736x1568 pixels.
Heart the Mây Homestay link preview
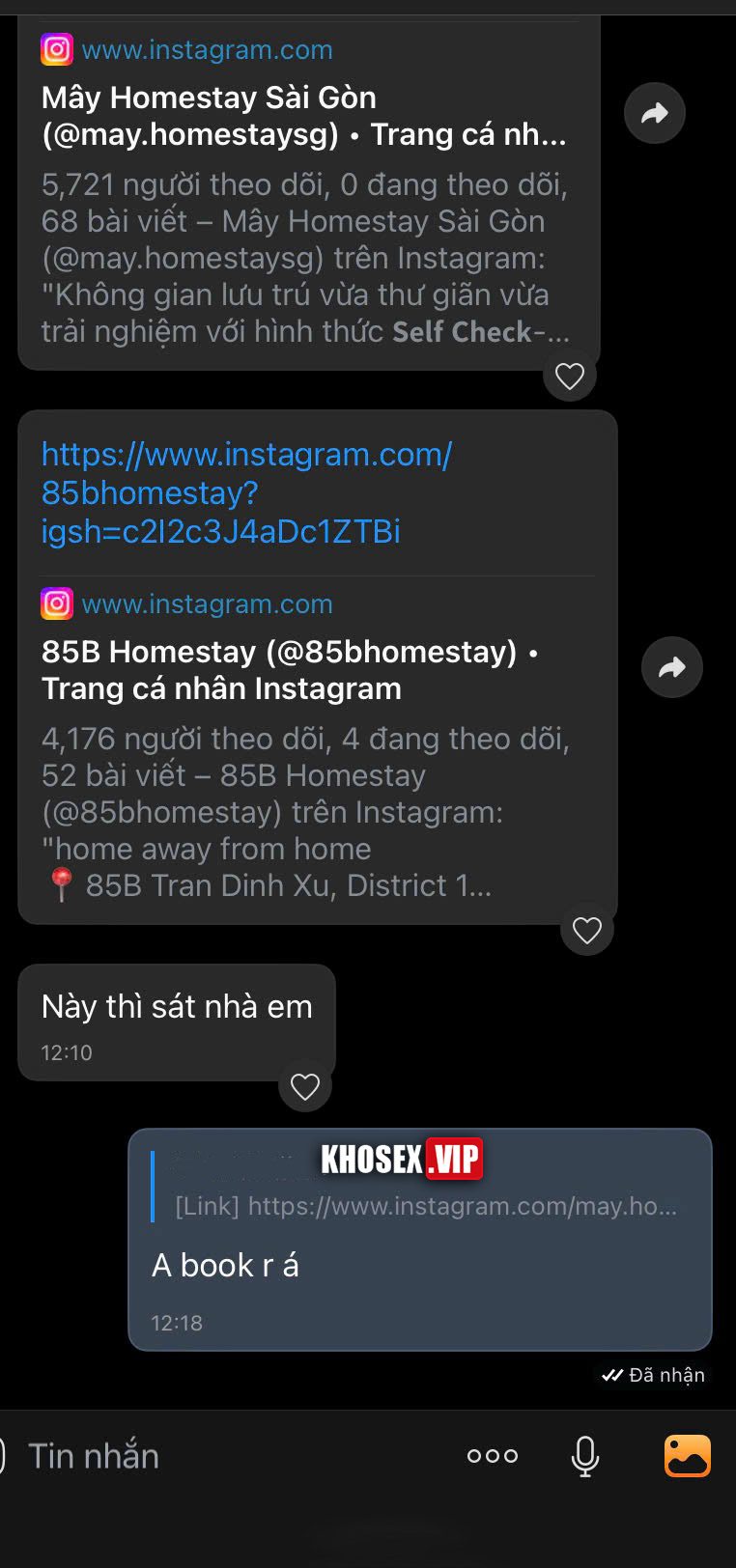pyautogui.click(x=569, y=376)
